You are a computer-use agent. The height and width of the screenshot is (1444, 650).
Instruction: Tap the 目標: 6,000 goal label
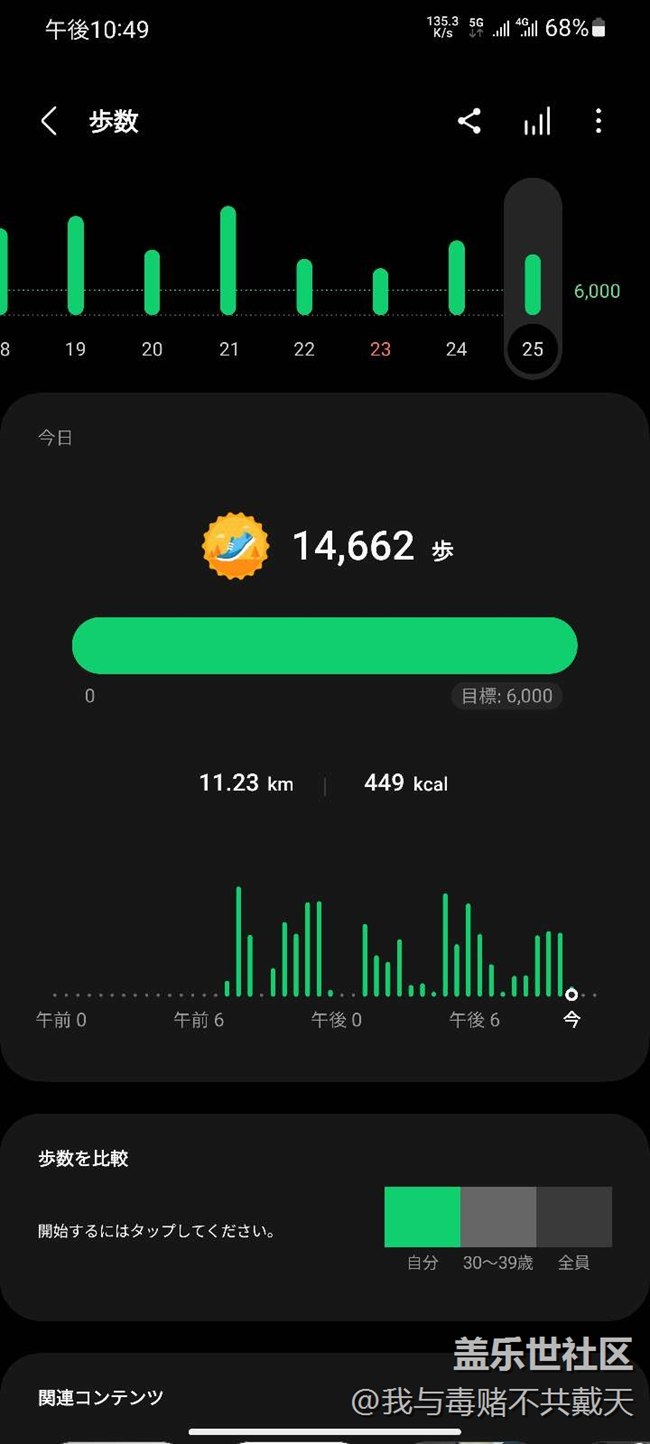(507, 696)
